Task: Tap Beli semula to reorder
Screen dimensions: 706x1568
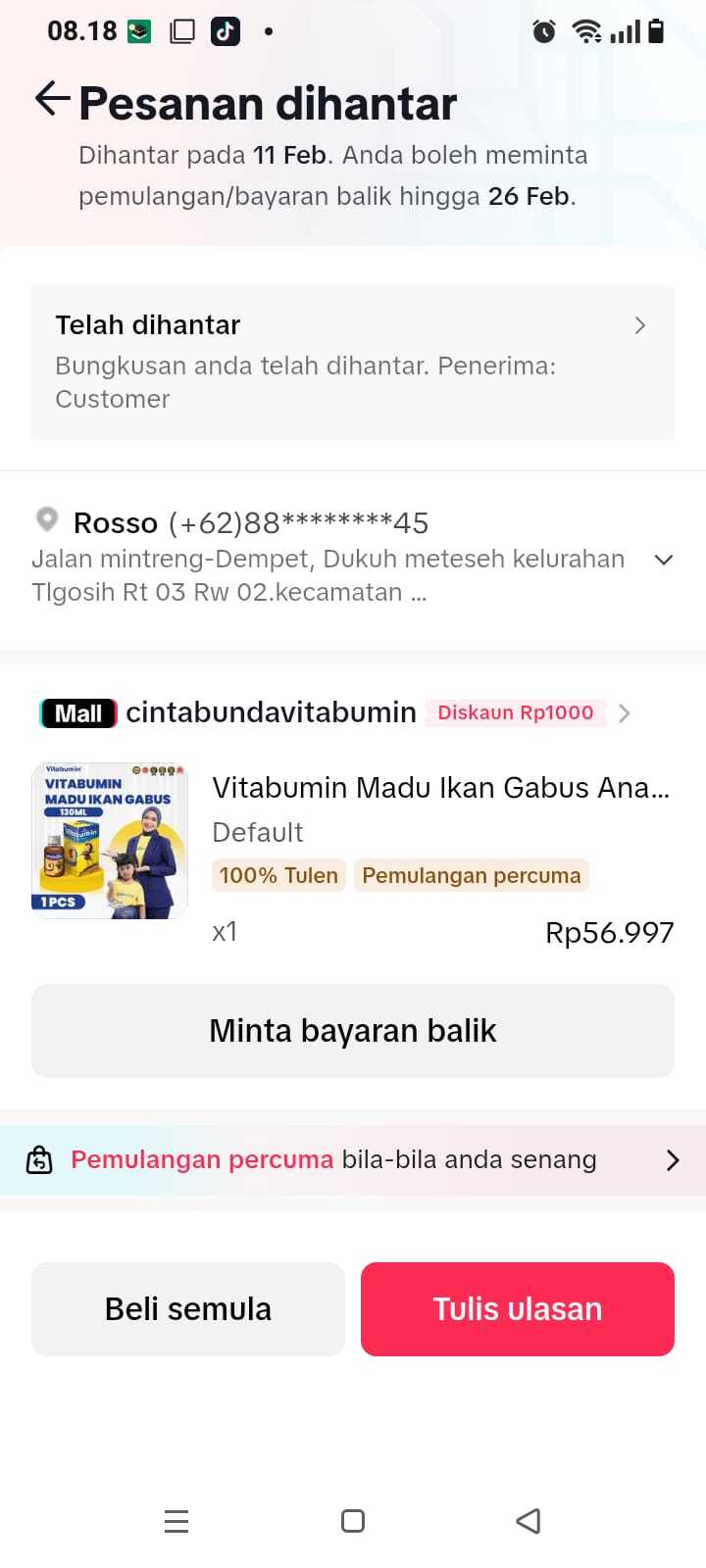Action: click(188, 1309)
